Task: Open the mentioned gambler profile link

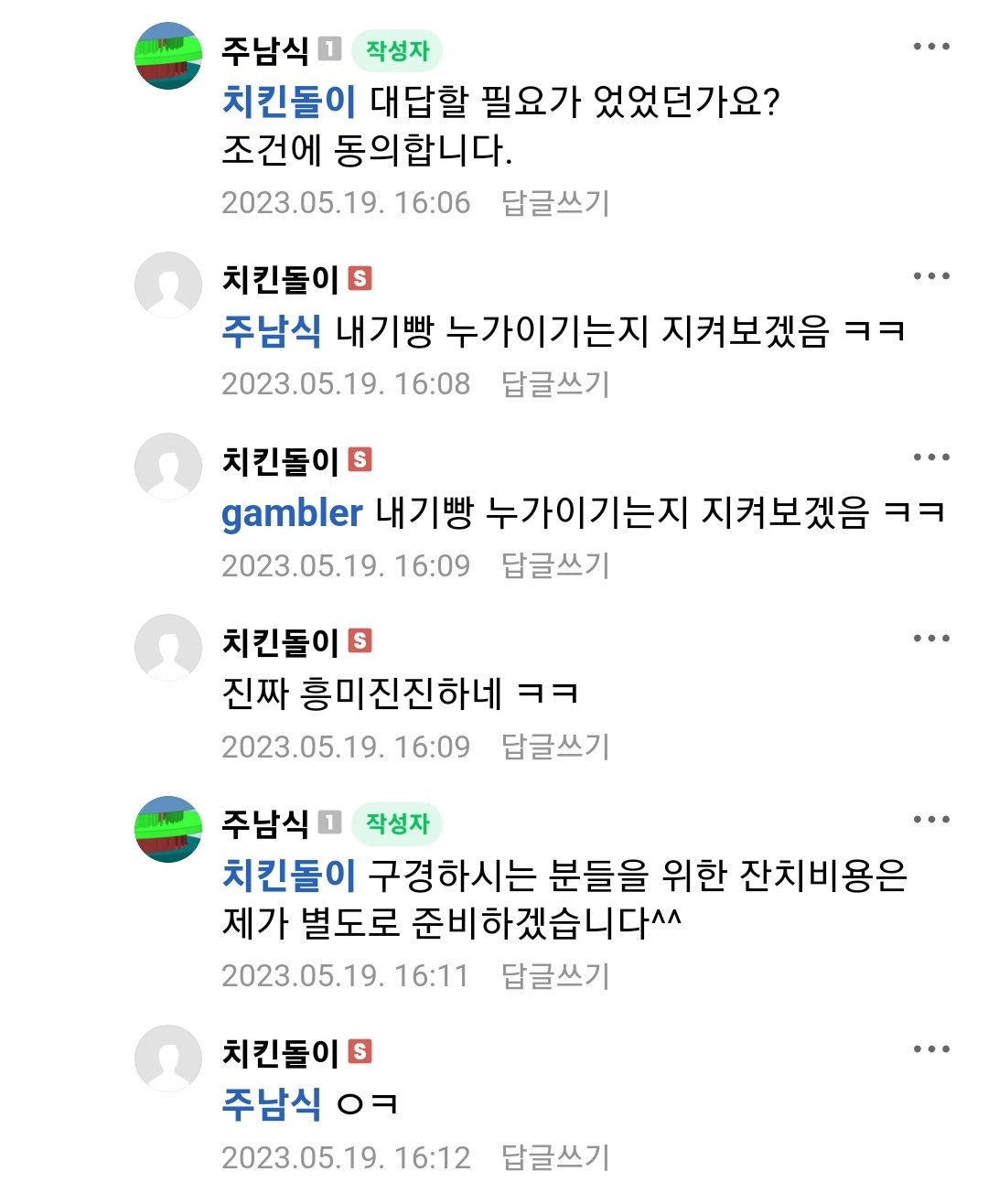Action: [292, 513]
